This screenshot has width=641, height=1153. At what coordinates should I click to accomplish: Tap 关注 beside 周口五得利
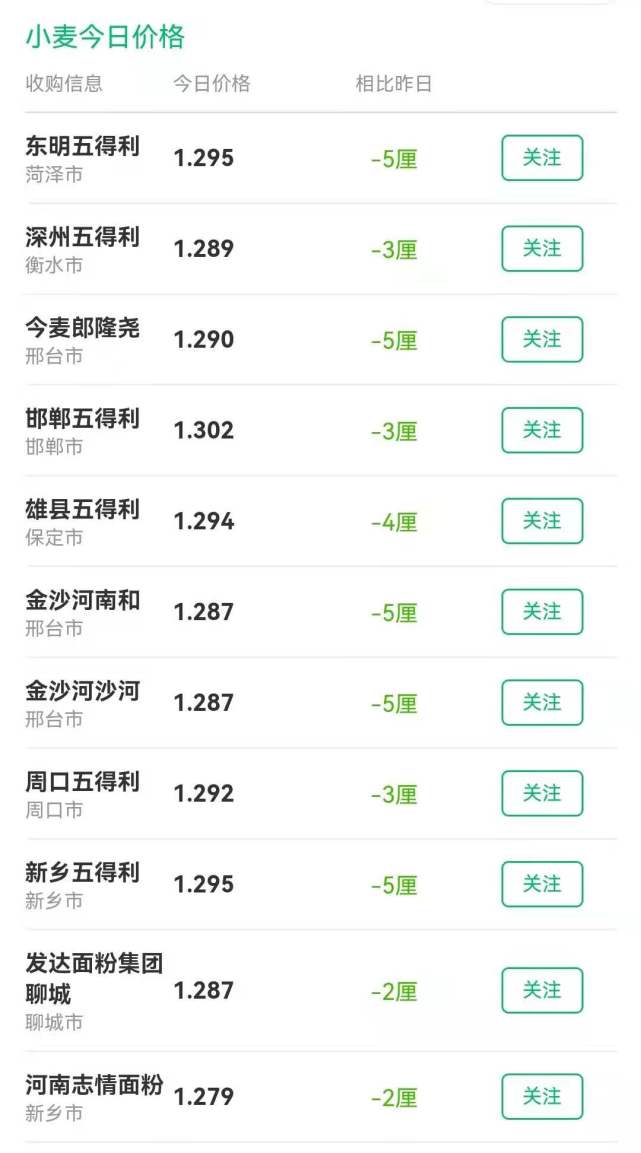(x=541, y=793)
